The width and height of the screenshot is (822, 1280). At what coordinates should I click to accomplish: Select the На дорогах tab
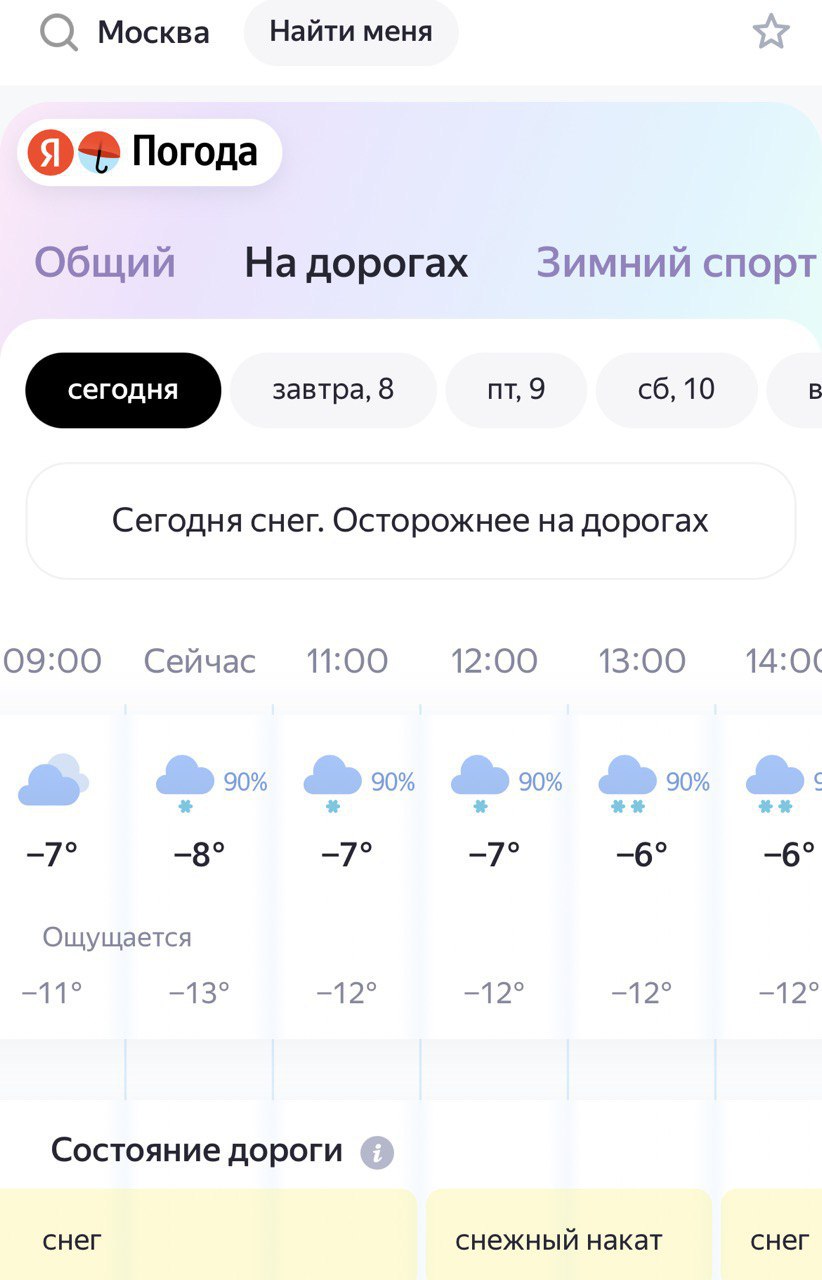[356, 263]
